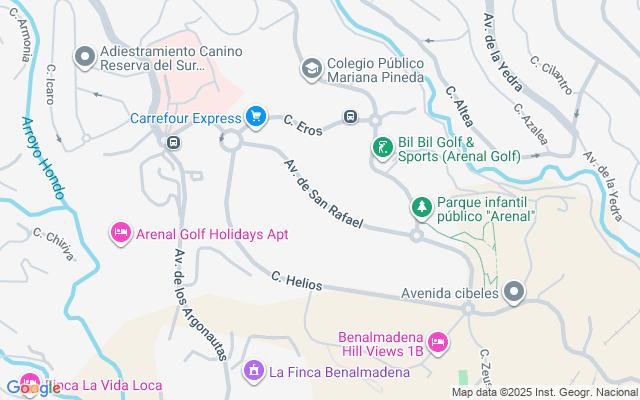Select Colegio Público Mariana Pineda marker
Screen dimensions: 640x400
coord(312,69)
